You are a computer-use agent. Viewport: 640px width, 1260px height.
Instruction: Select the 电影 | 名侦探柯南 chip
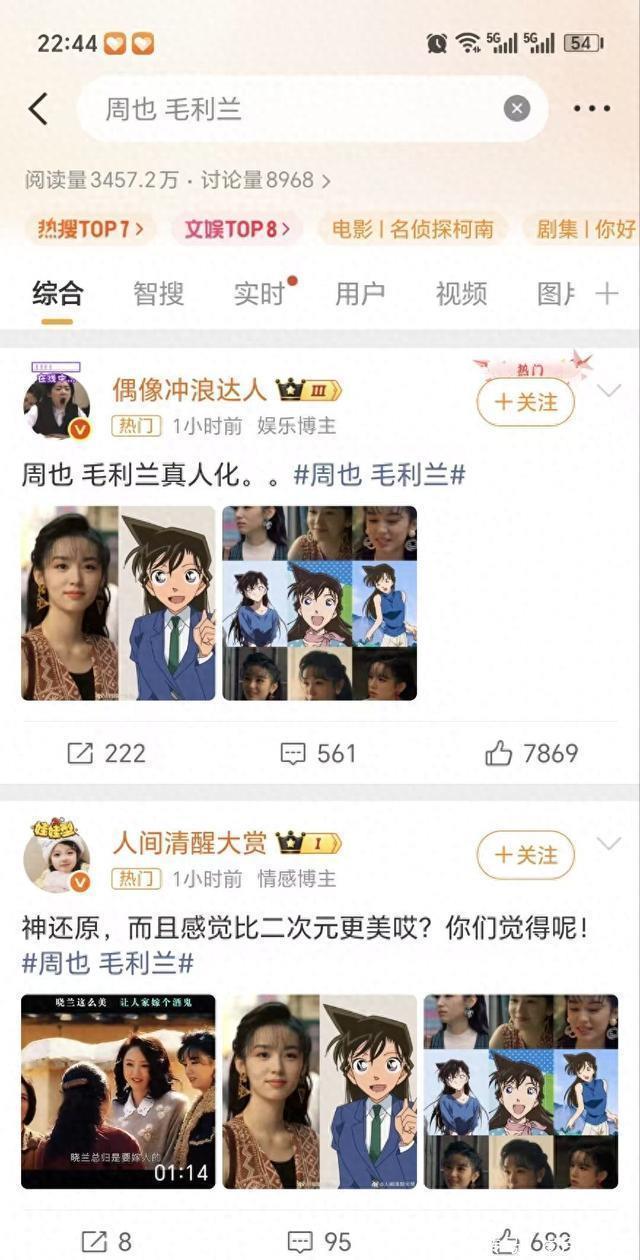click(x=413, y=229)
